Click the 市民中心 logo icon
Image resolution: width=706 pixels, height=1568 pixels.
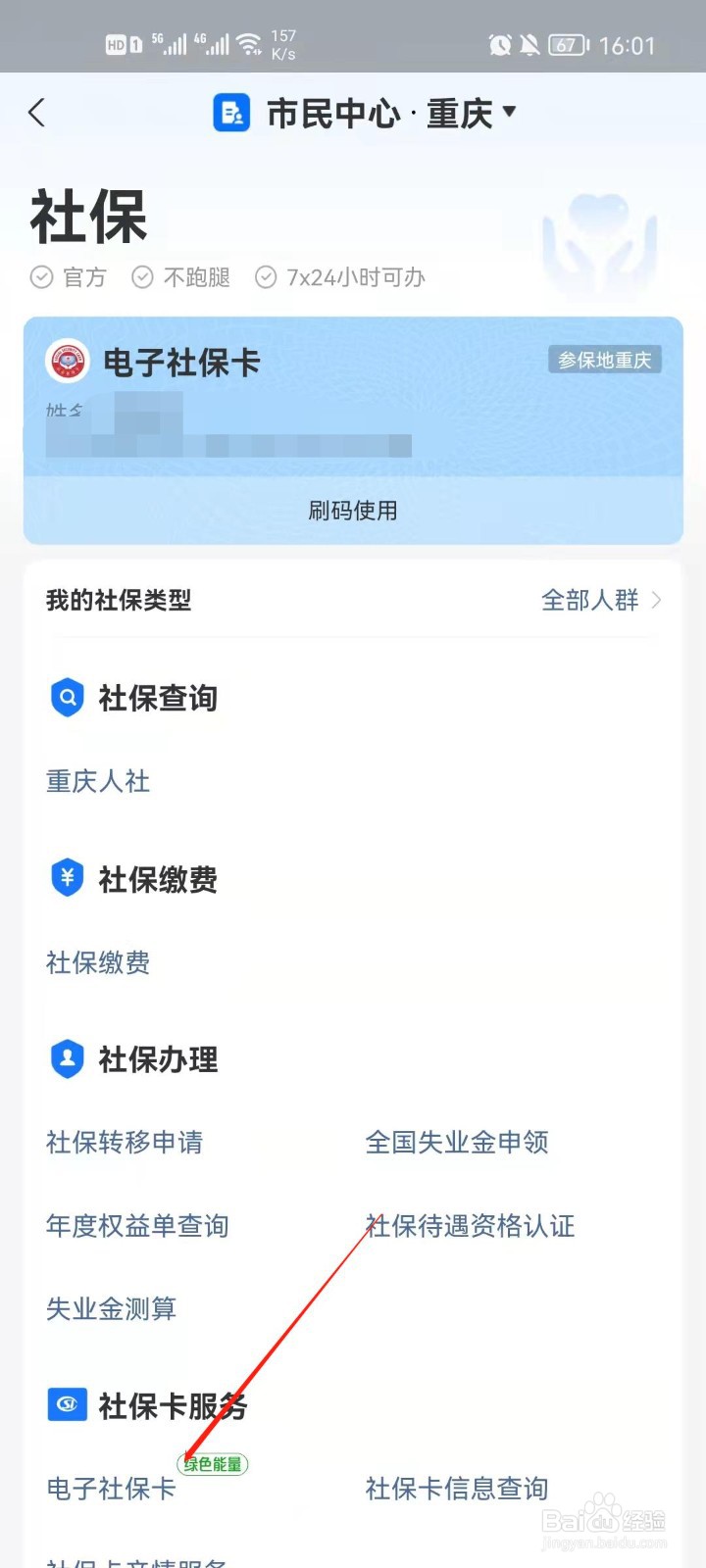click(231, 112)
